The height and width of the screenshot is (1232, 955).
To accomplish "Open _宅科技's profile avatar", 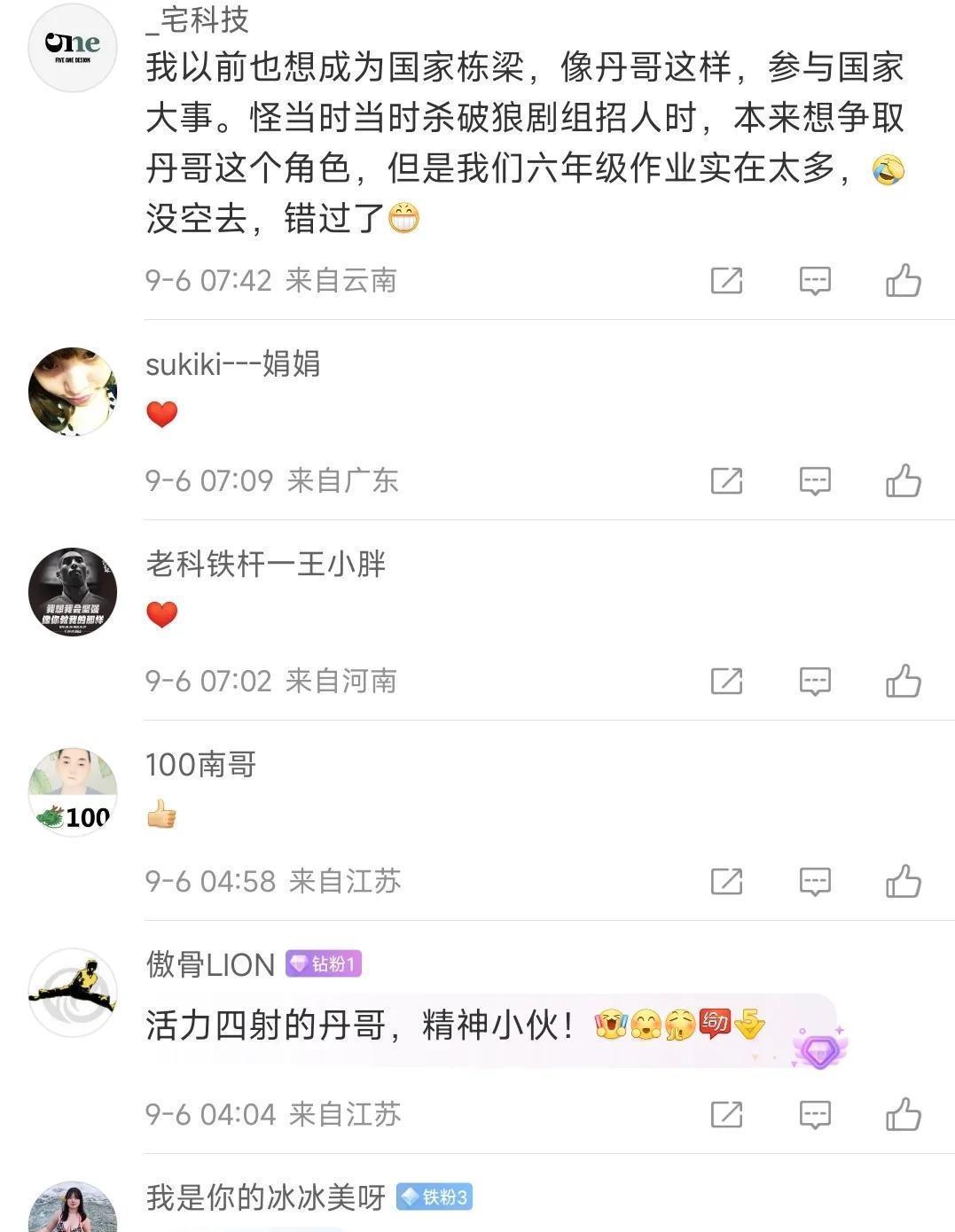I will pos(73,48).
